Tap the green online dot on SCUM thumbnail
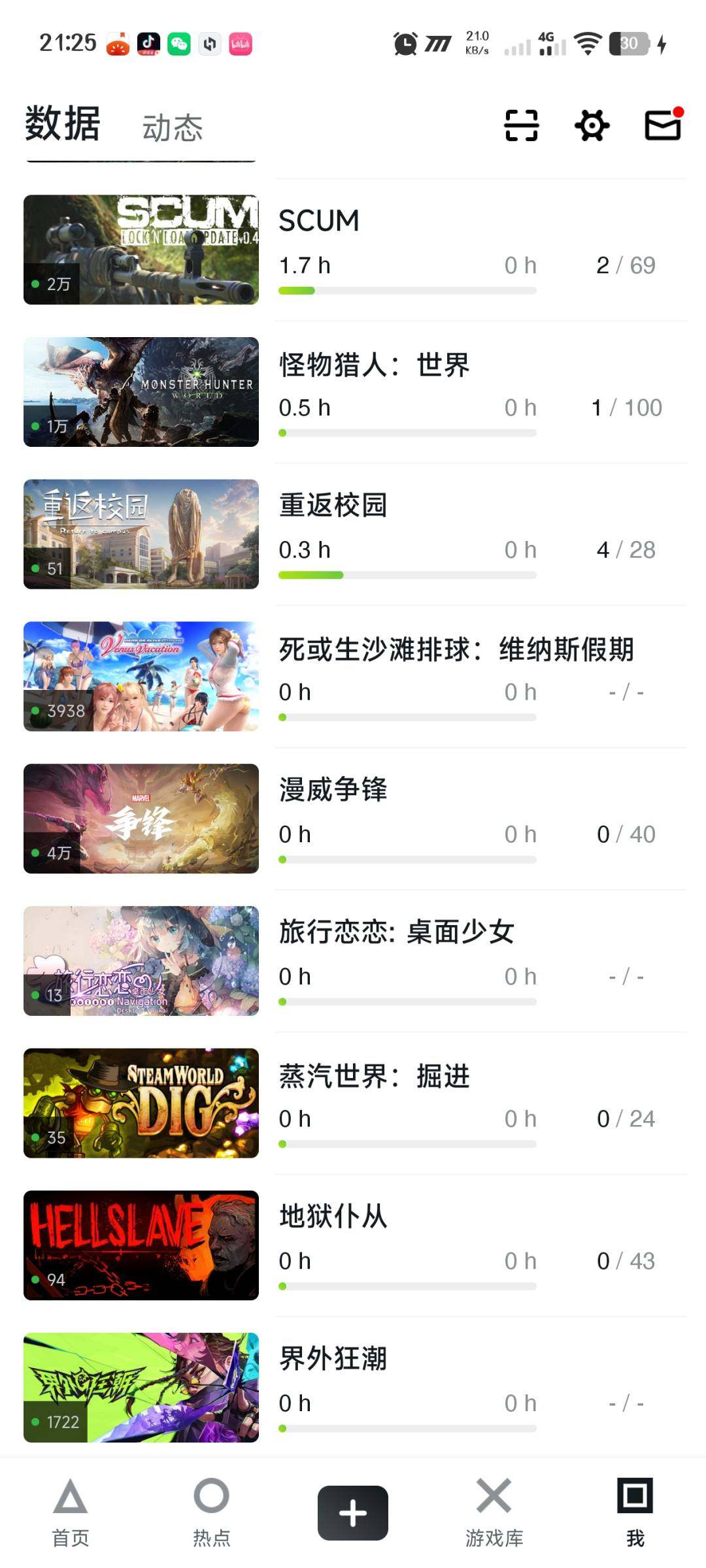 pos(35,284)
